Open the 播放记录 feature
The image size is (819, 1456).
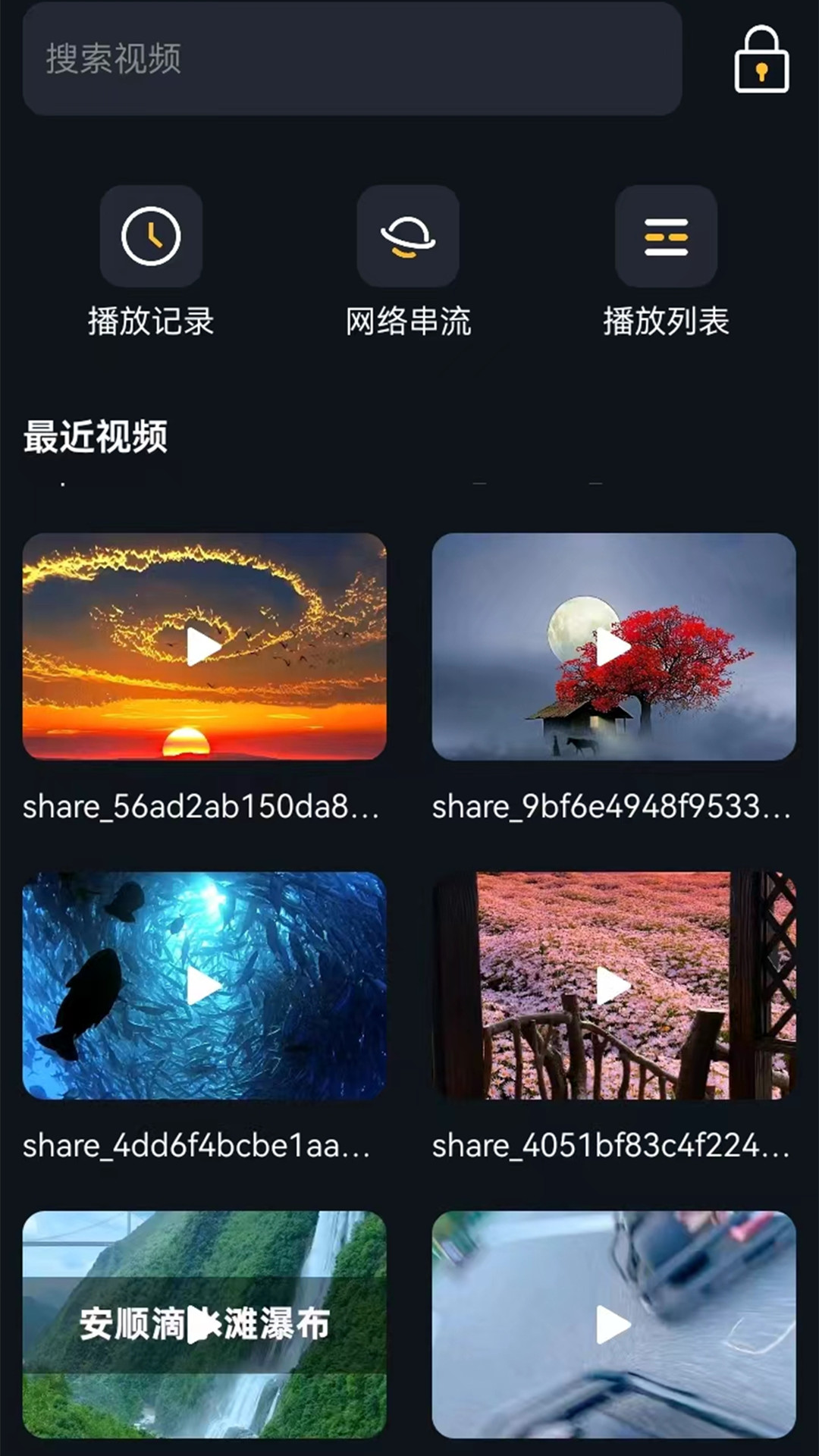click(151, 322)
